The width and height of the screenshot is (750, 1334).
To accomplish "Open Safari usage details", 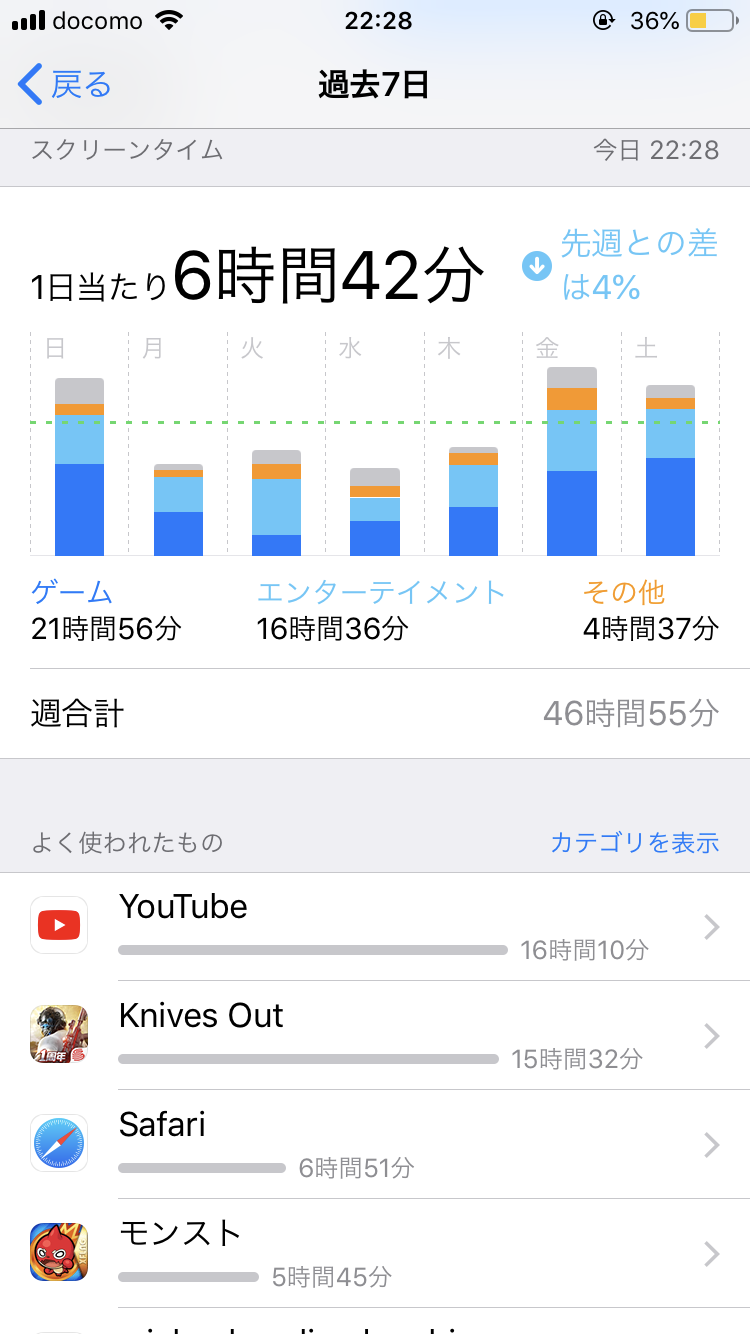I will pyautogui.click(x=375, y=1145).
